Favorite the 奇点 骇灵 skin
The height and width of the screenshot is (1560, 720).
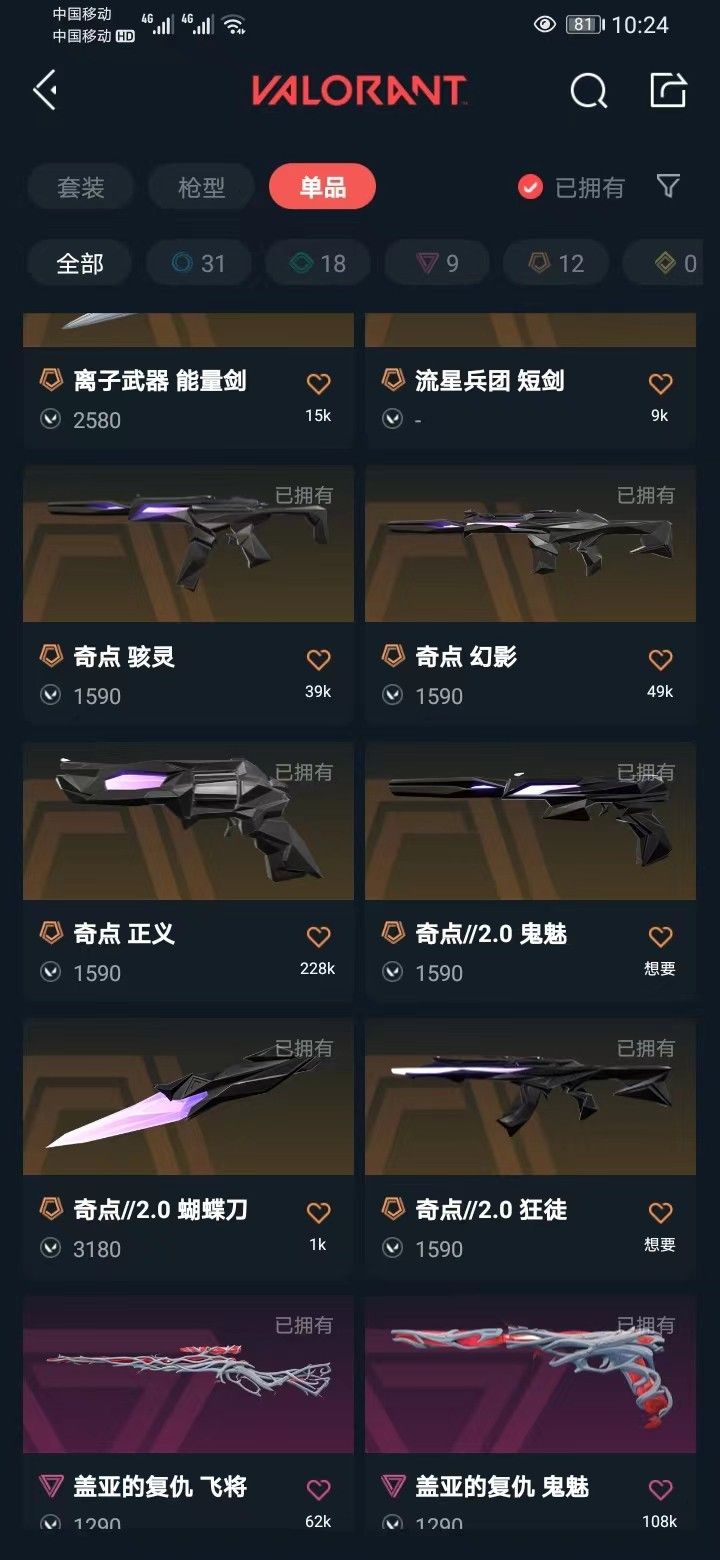coord(318,659)
